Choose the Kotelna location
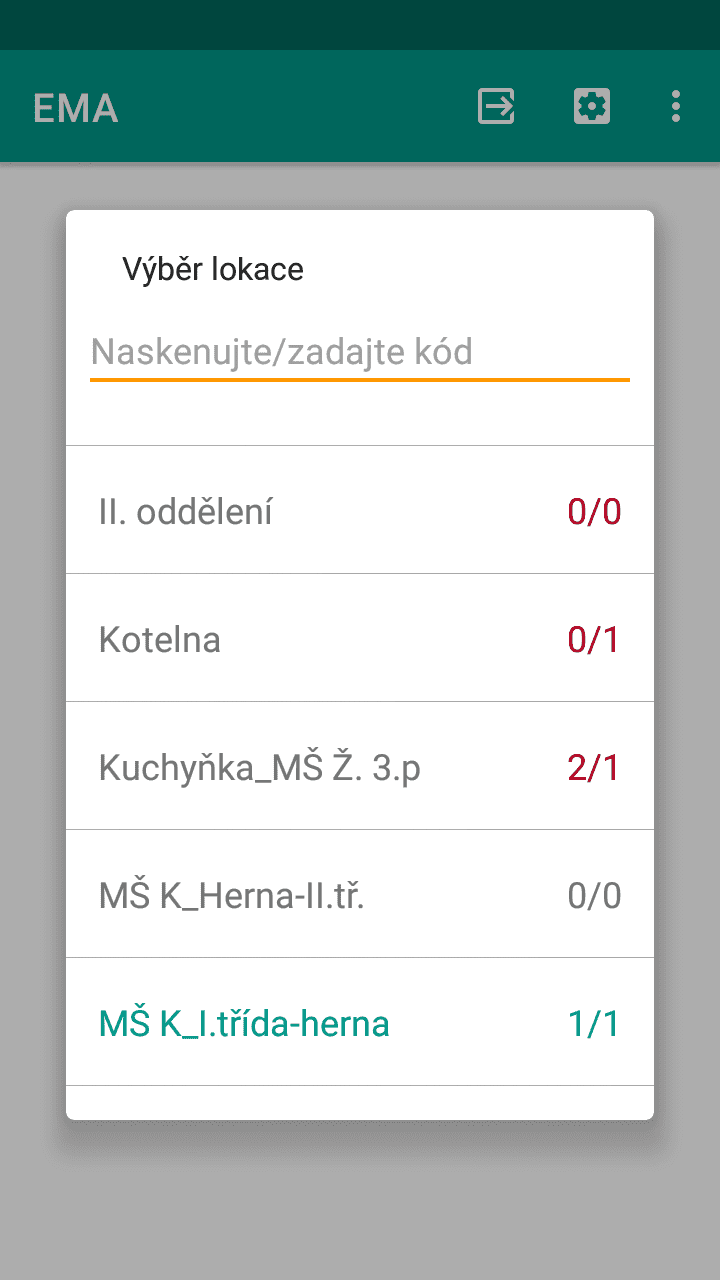The image size is (720, 1280). [359, 639]
